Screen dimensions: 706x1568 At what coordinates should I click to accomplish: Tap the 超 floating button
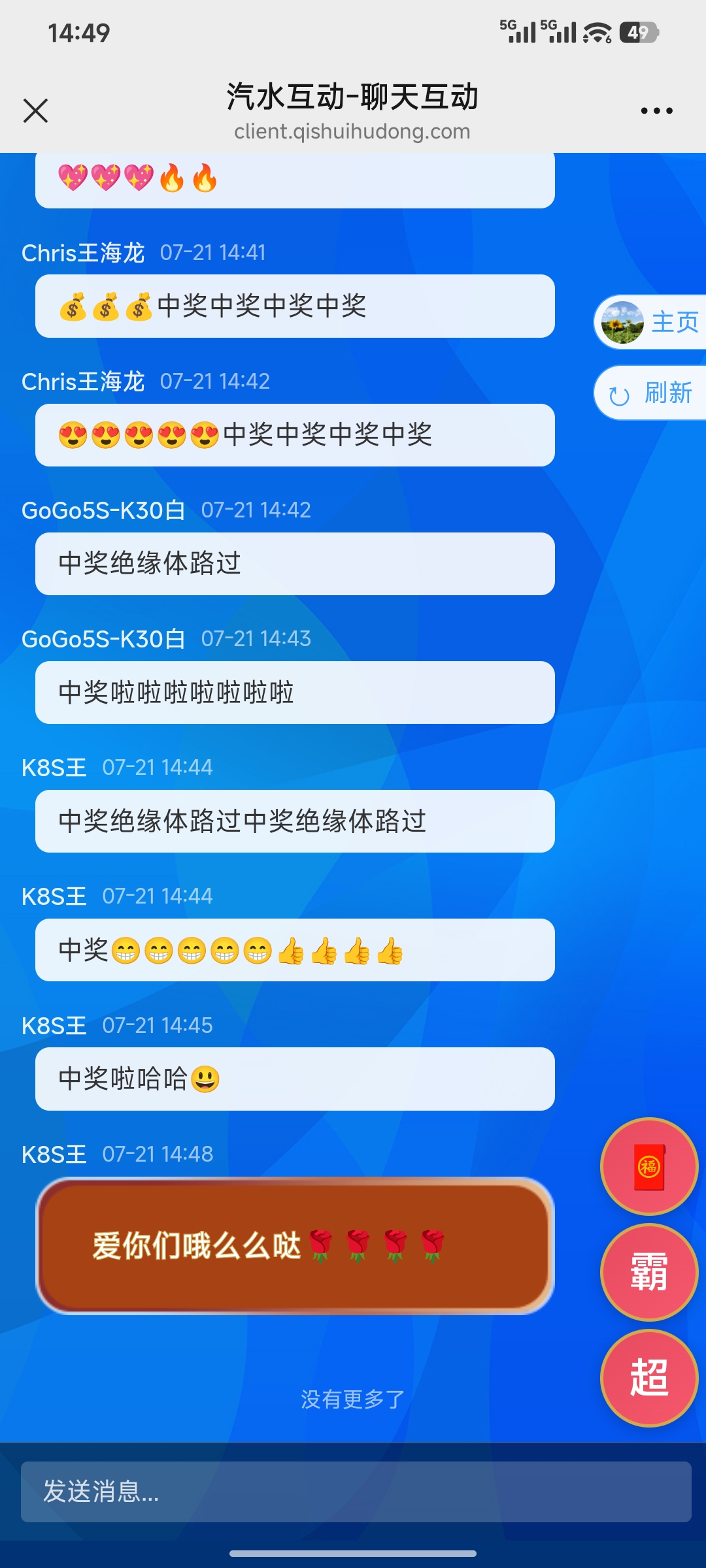click(649, 1378)
